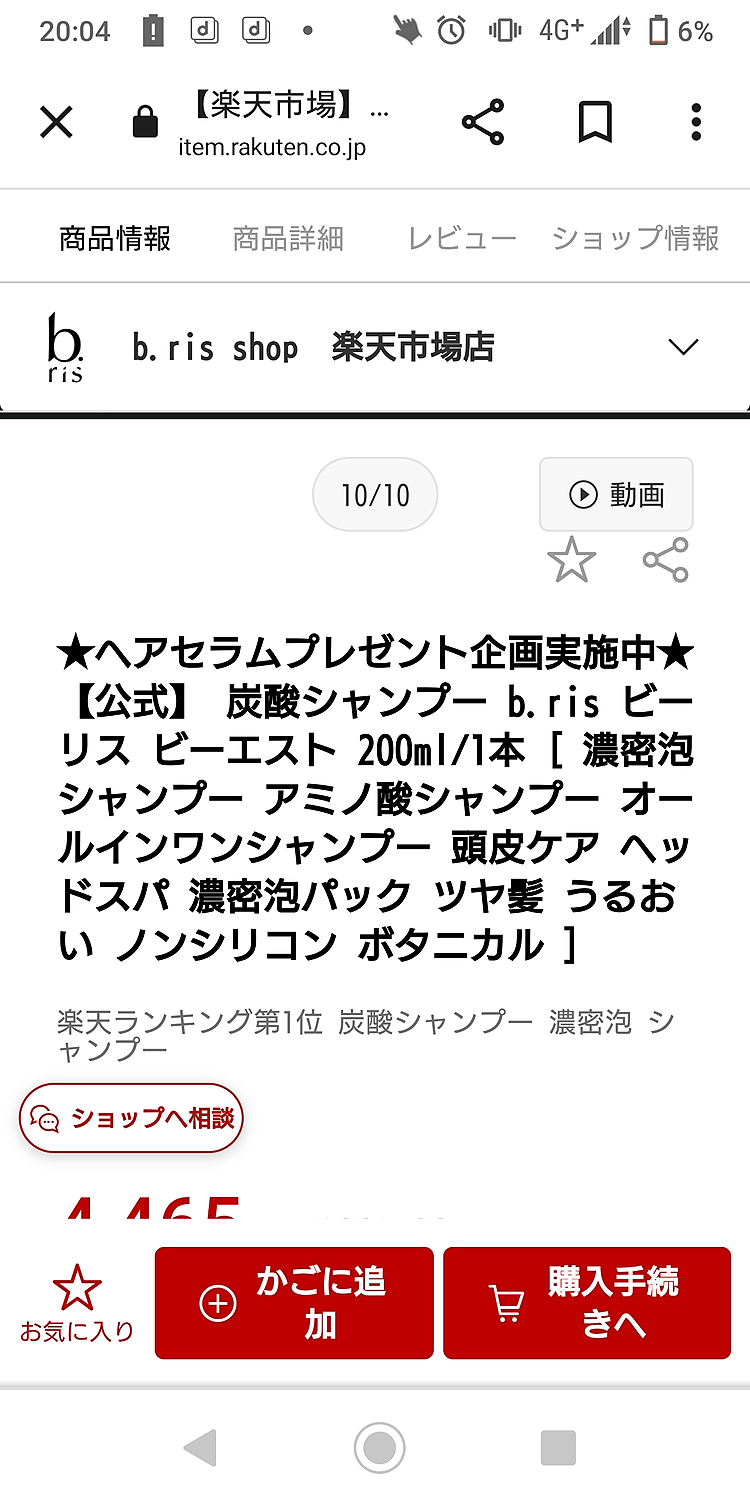The height and width of the screenshot is (1500, 750).
Task: Open the browser overflow menu
Action: [696, 123]
